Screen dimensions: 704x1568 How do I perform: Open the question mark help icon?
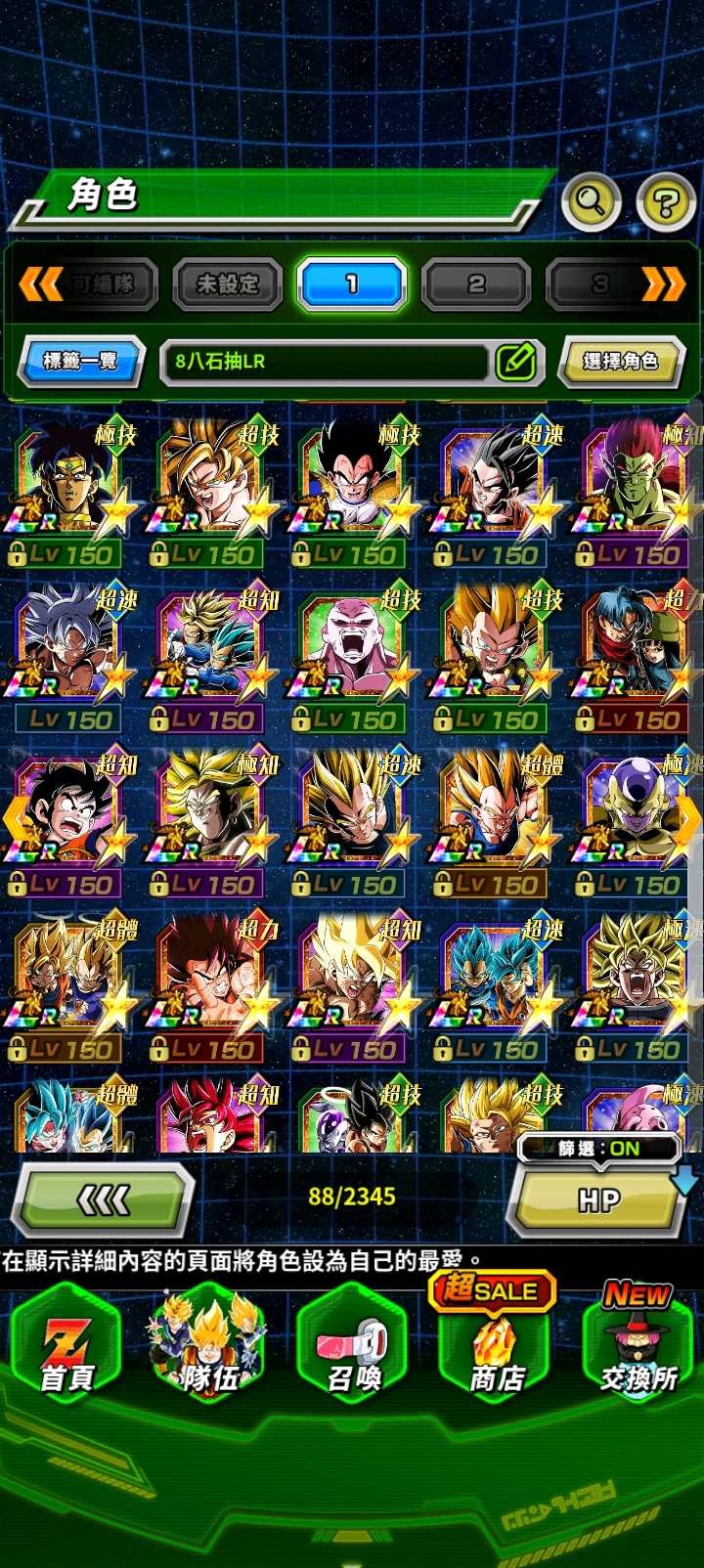(666, 202)
